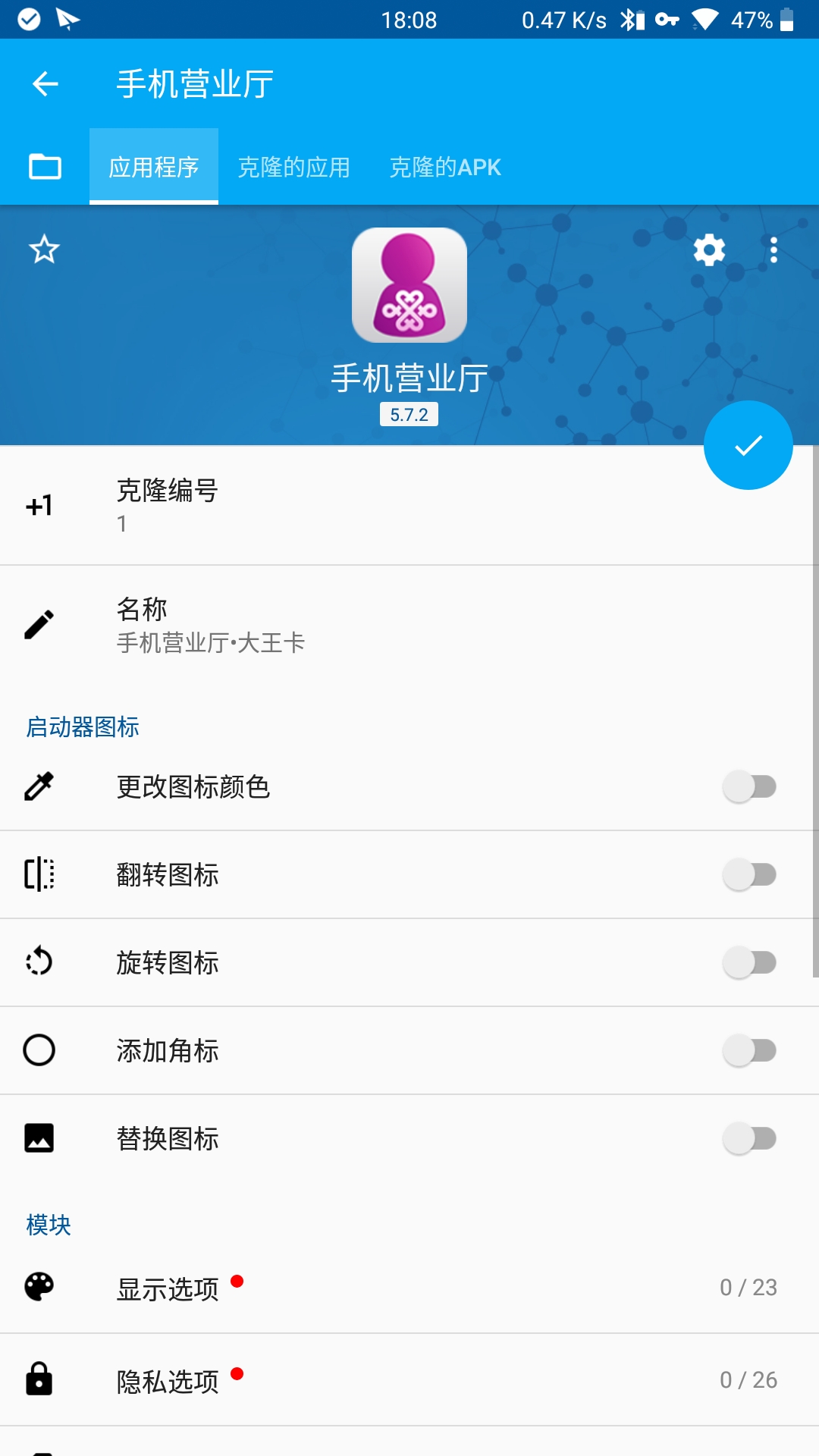Open 显示选项 module
The image size is (819, 1456).
(x=409, y=1288)
